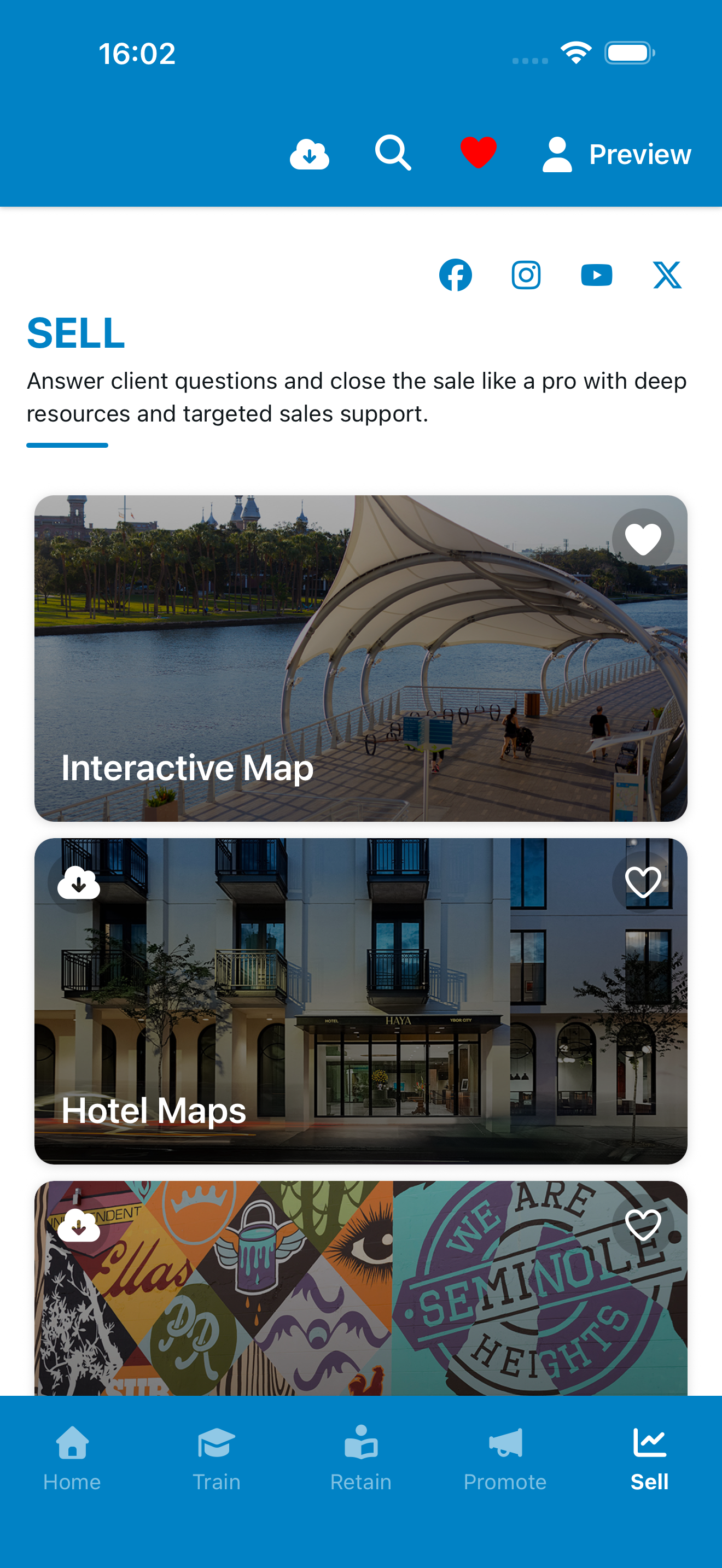Switch to the Promote tab
The height and width of the screenshot is (1568, 722).
tap(505, 1459)
